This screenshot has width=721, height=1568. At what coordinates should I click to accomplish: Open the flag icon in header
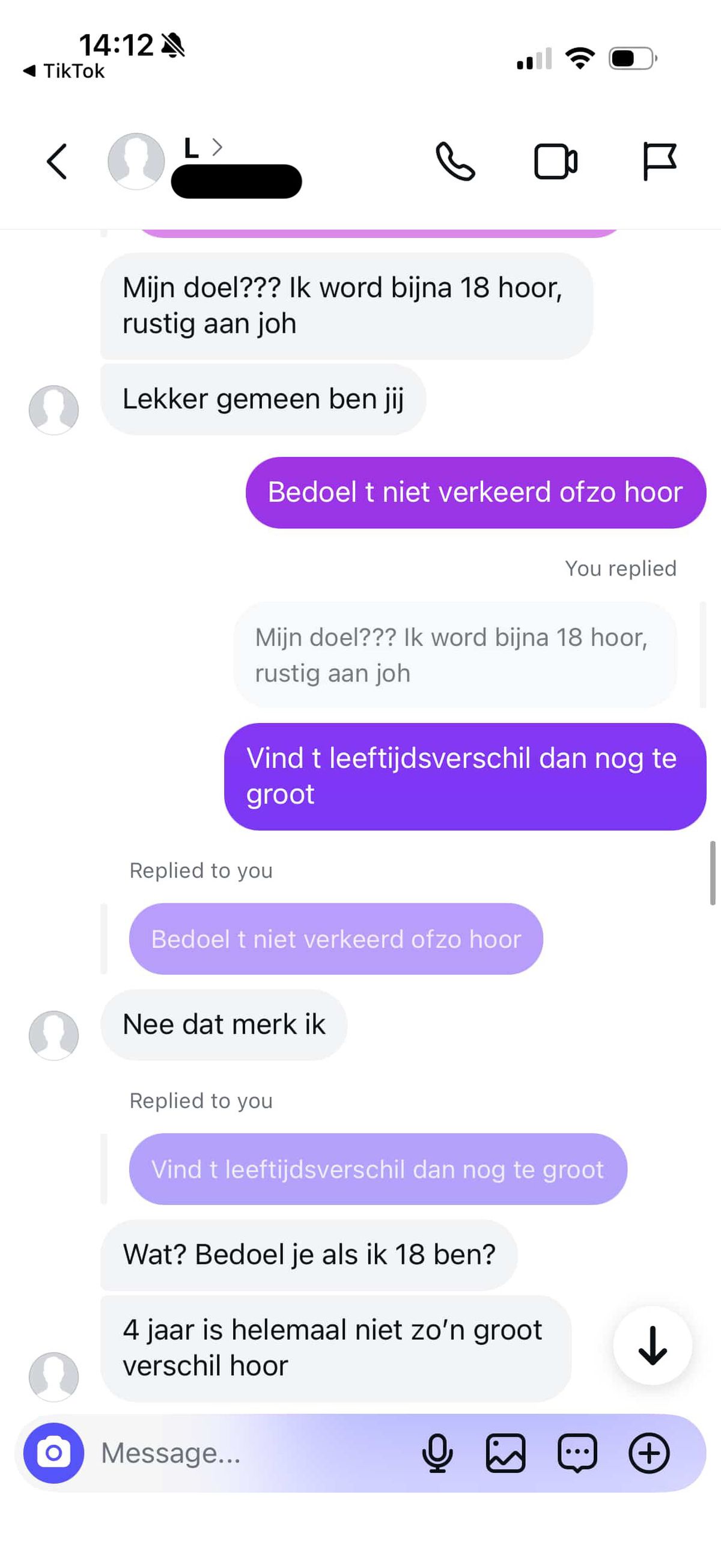659,162
